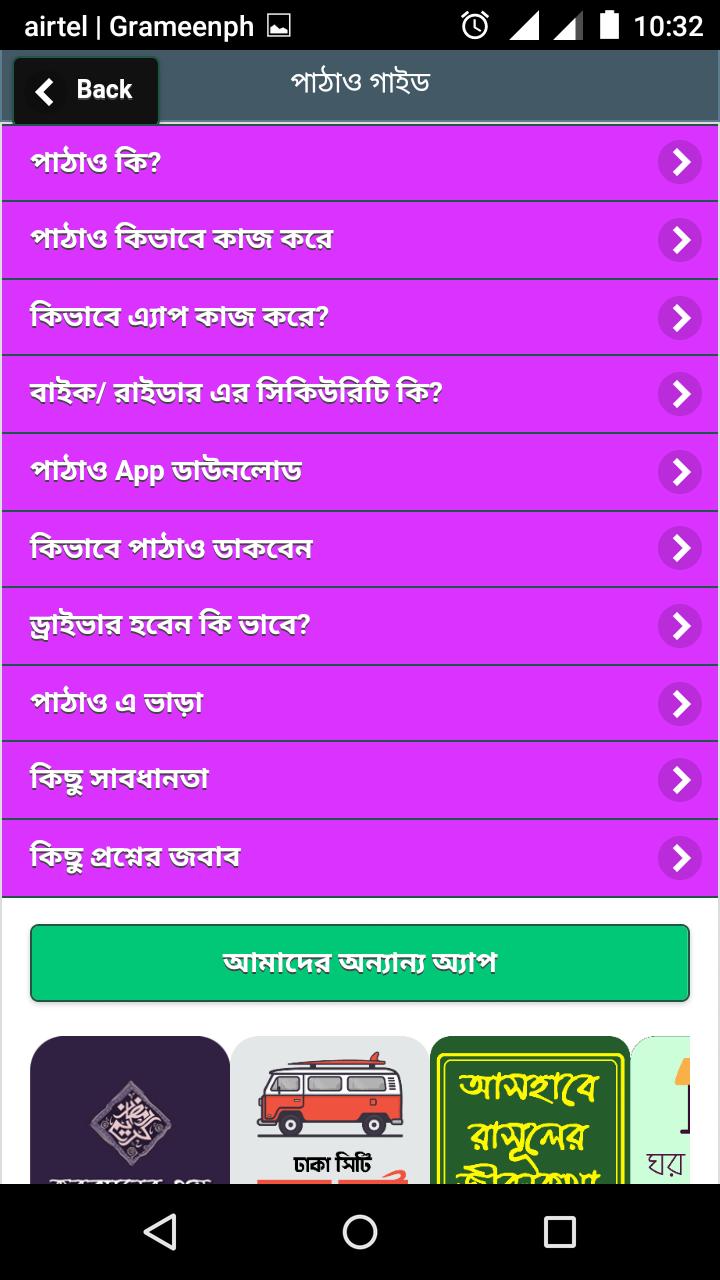Open 'কিছু প্রশ্নের জবাব' row
Viewport: 720px width, 1280px height.
coord(360,858)
